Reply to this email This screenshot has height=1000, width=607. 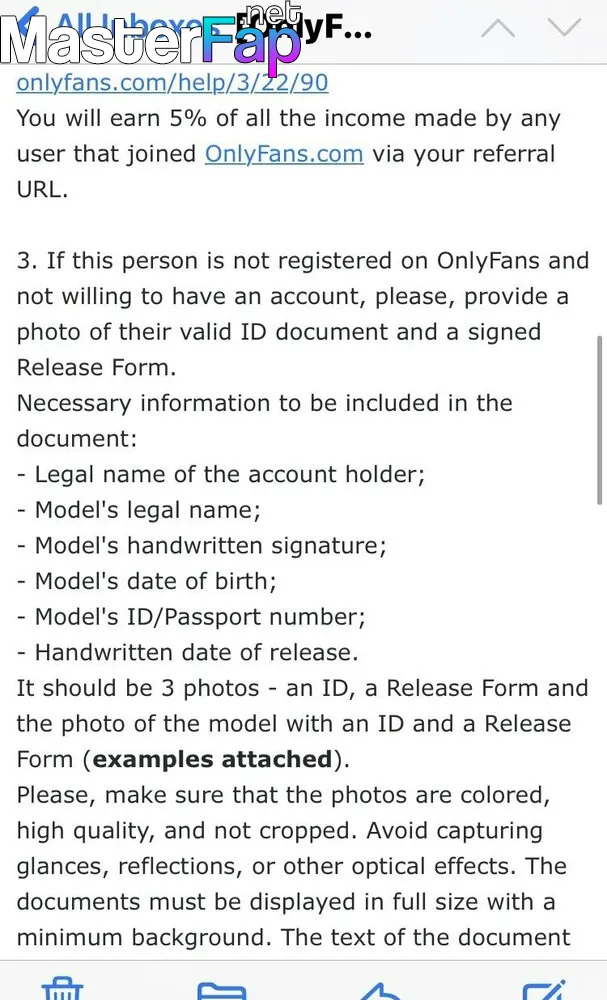coord(381,990)
